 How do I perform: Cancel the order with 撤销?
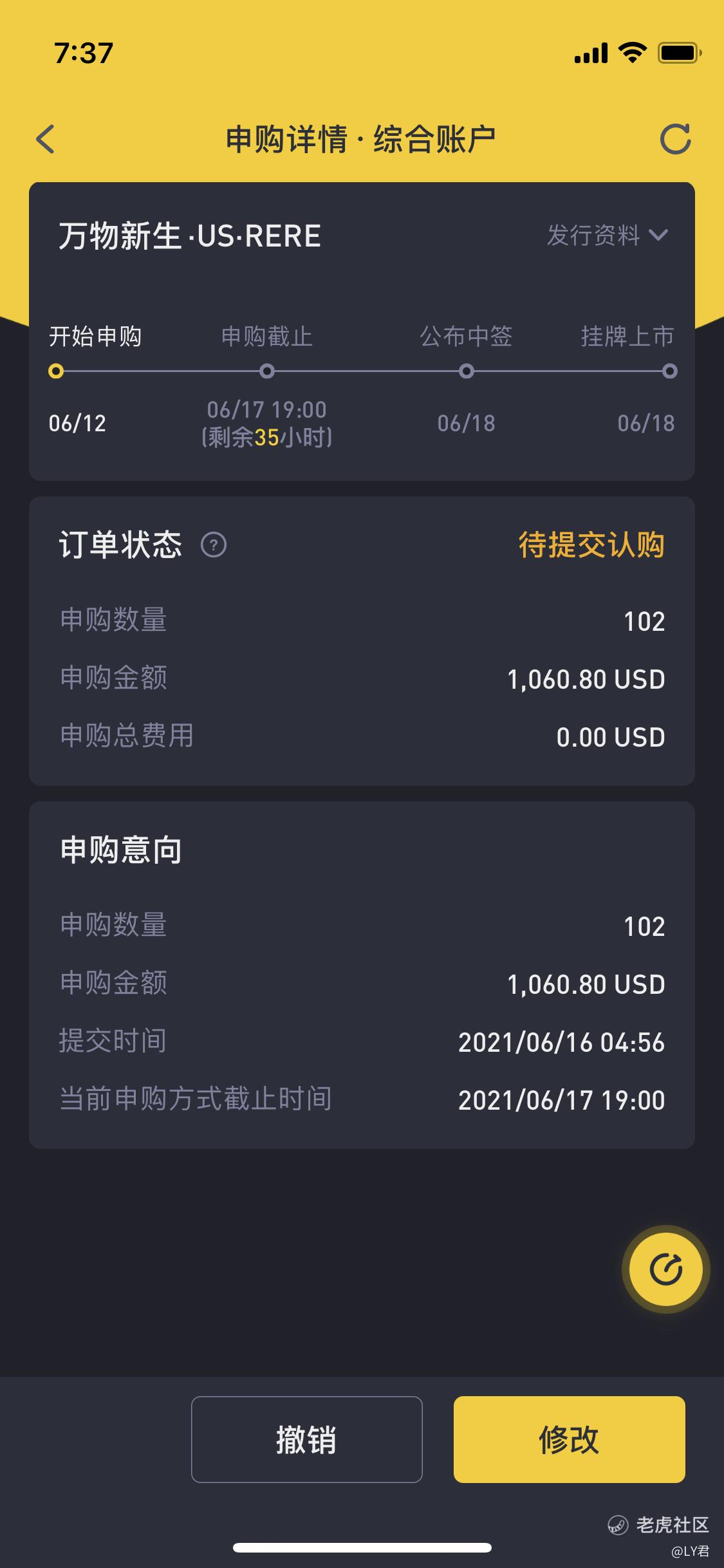307,1439
